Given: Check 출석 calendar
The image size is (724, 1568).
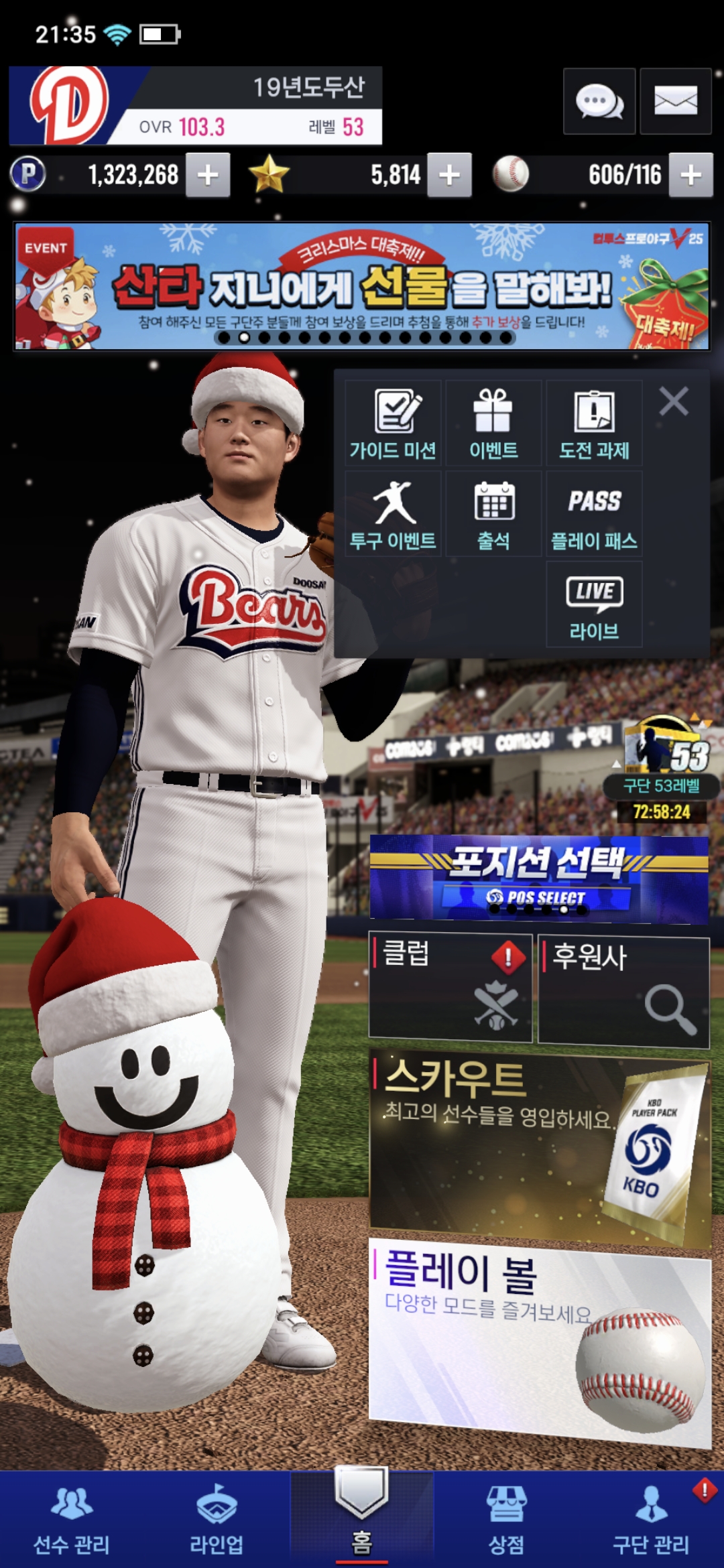Looking at the screenshot, I should pos(493,514).
